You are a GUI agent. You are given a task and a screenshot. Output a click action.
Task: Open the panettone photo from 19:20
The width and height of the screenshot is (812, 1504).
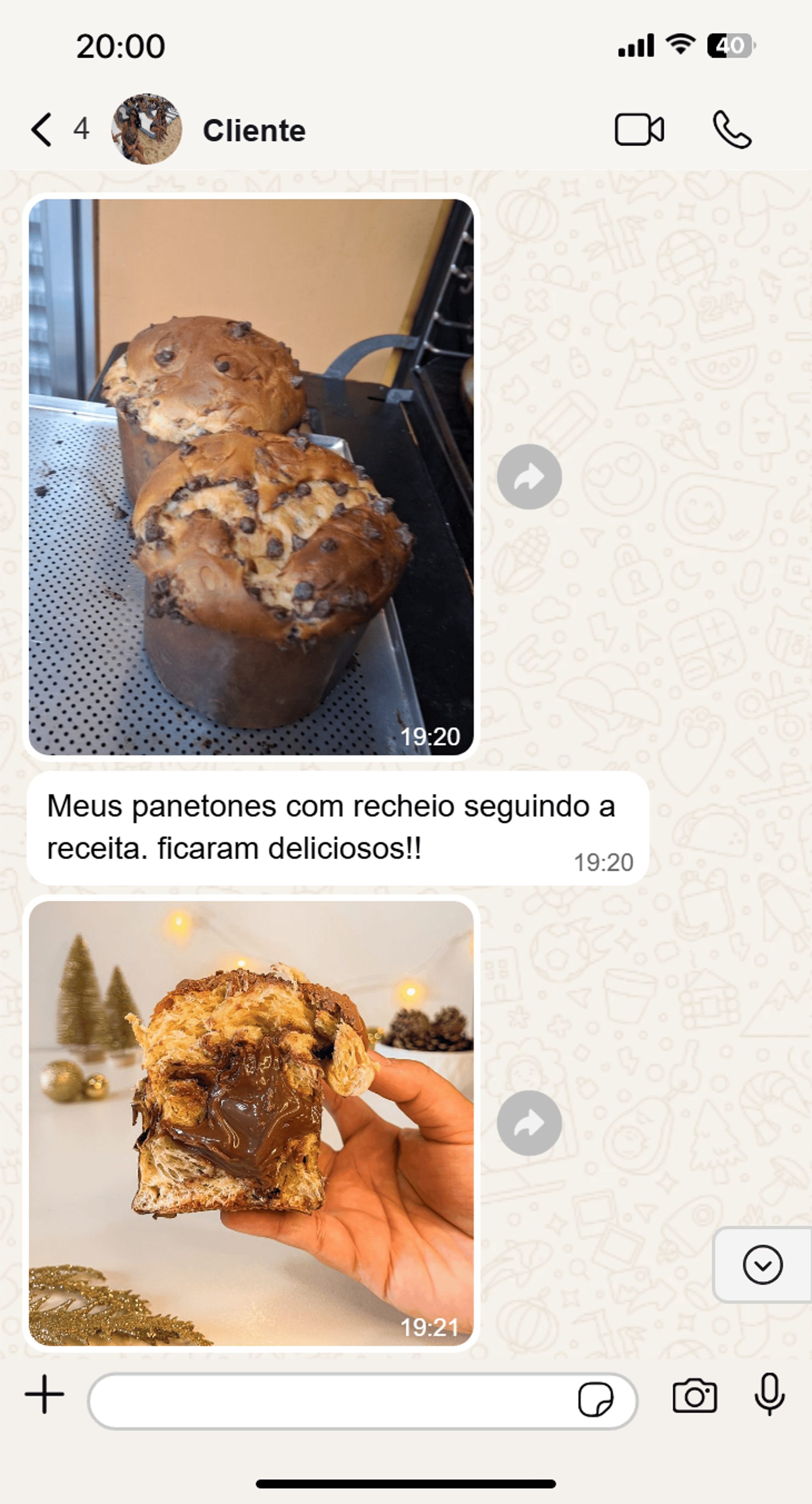pos(251,476)
